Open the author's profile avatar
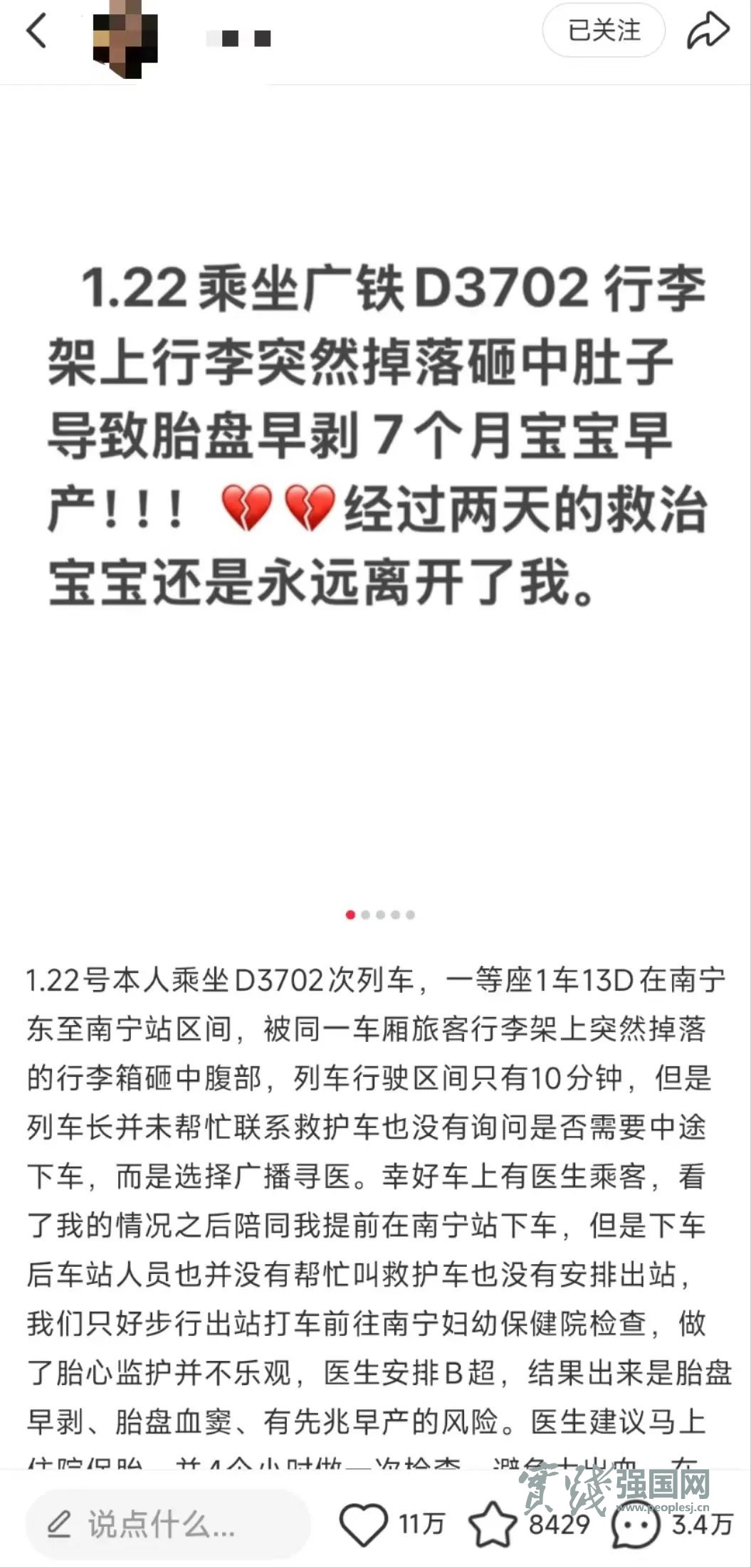This screenshot has height=1568, width=751. click(125, 37)
